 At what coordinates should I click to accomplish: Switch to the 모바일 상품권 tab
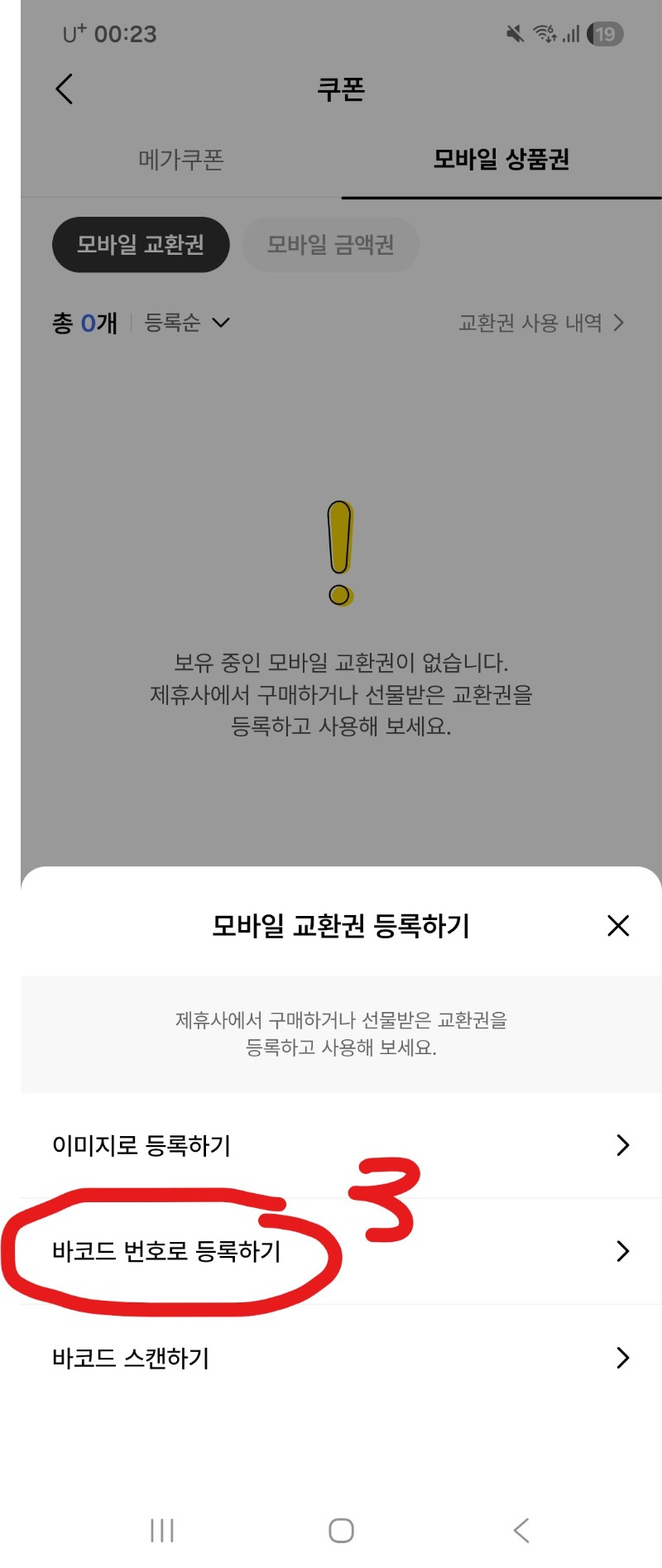pyautogui.click(x=500, y=161)
